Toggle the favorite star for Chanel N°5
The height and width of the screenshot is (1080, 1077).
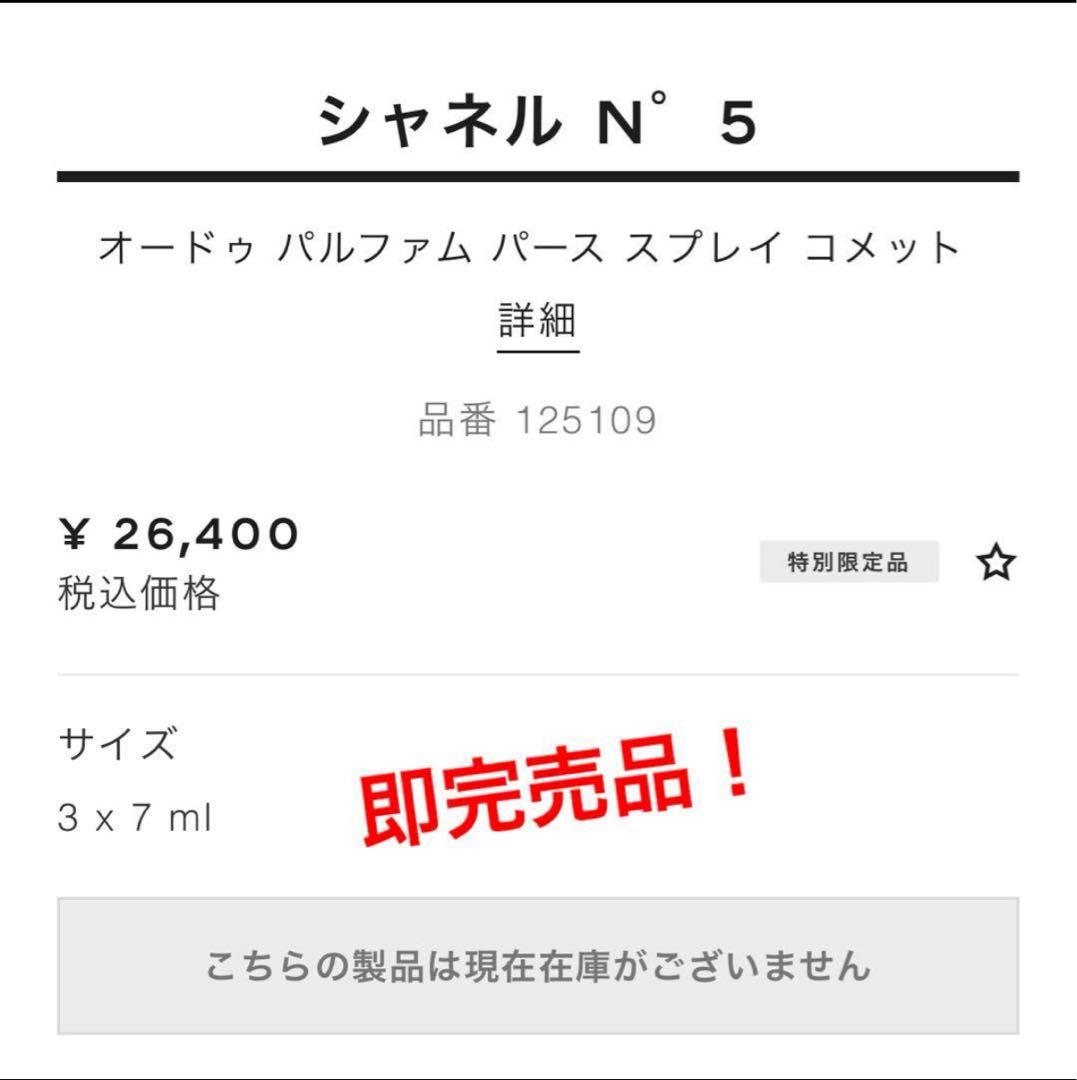[997, 563]
